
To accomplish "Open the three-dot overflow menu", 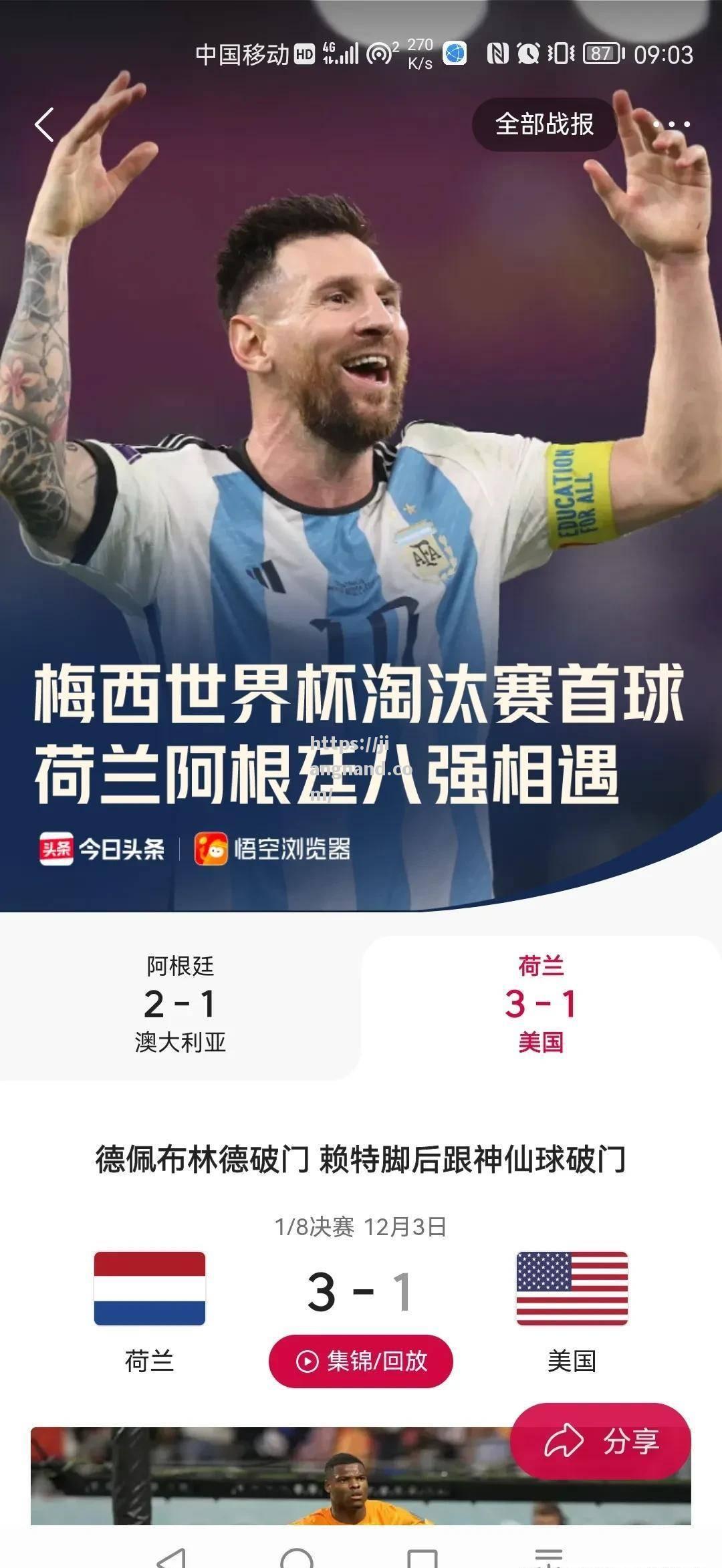I will point(671,124).
